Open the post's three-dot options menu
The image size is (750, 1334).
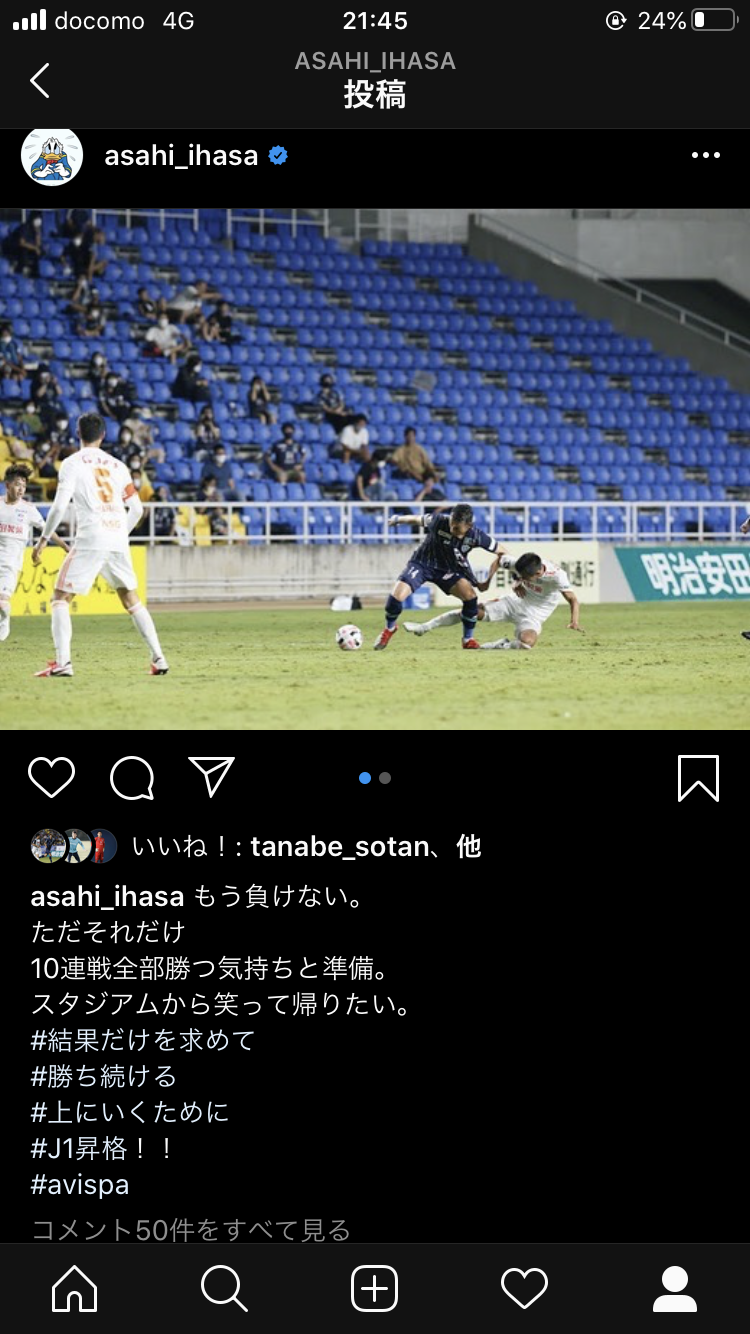(705, 155)
